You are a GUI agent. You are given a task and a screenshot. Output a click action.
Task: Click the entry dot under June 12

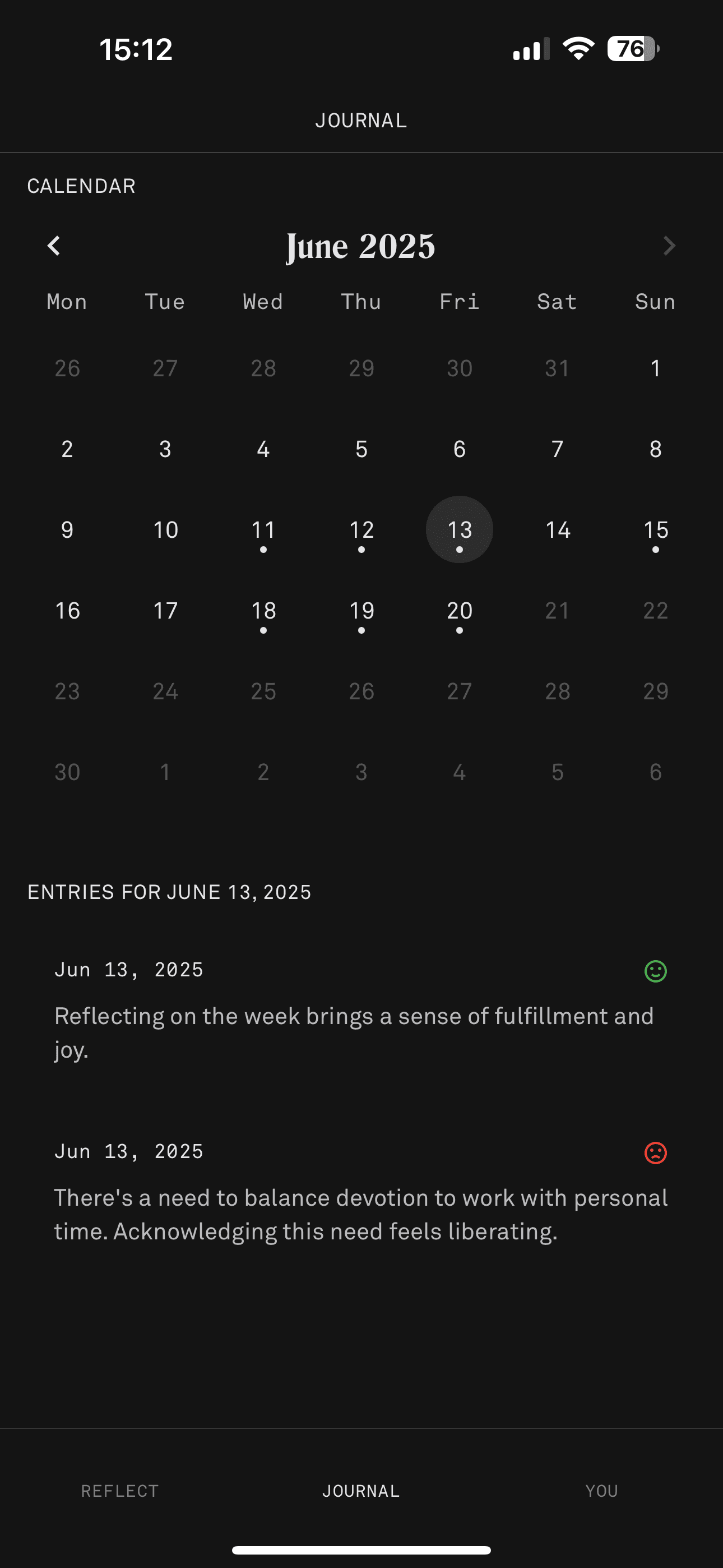pos(361,550)
